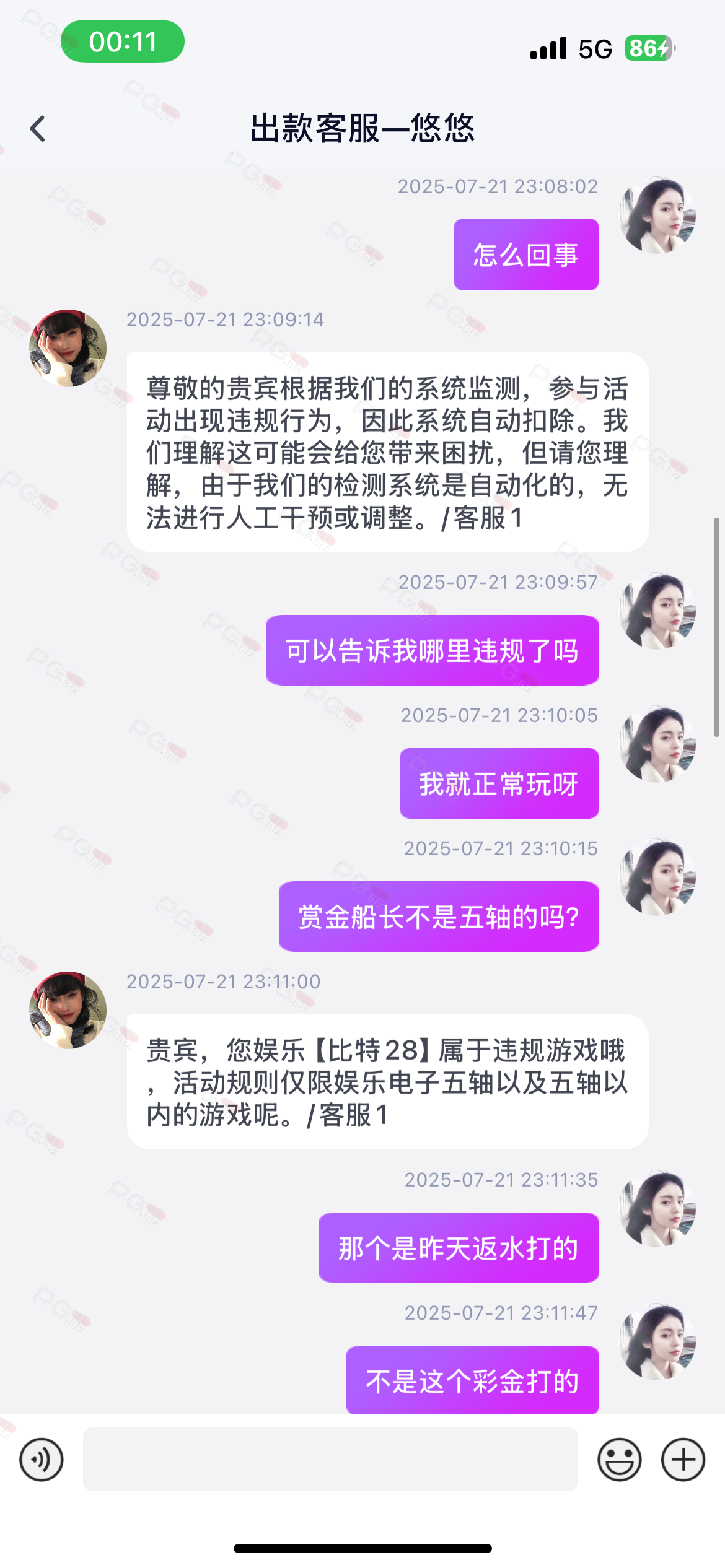The image size is (725, 1568).
Task: Open the emoji picker
Action: [x=619, y=1460]
